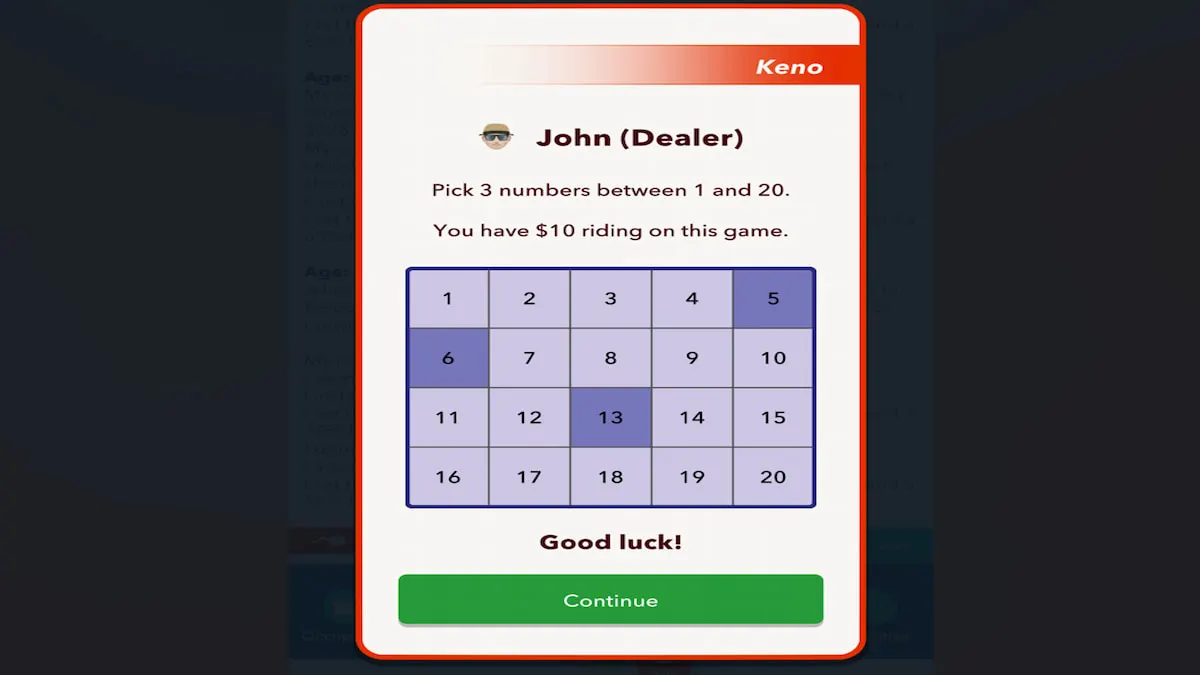The image size is (1200, 675).
Task: Pick number 2 on the grid
Action: click(x=529, y=298)
